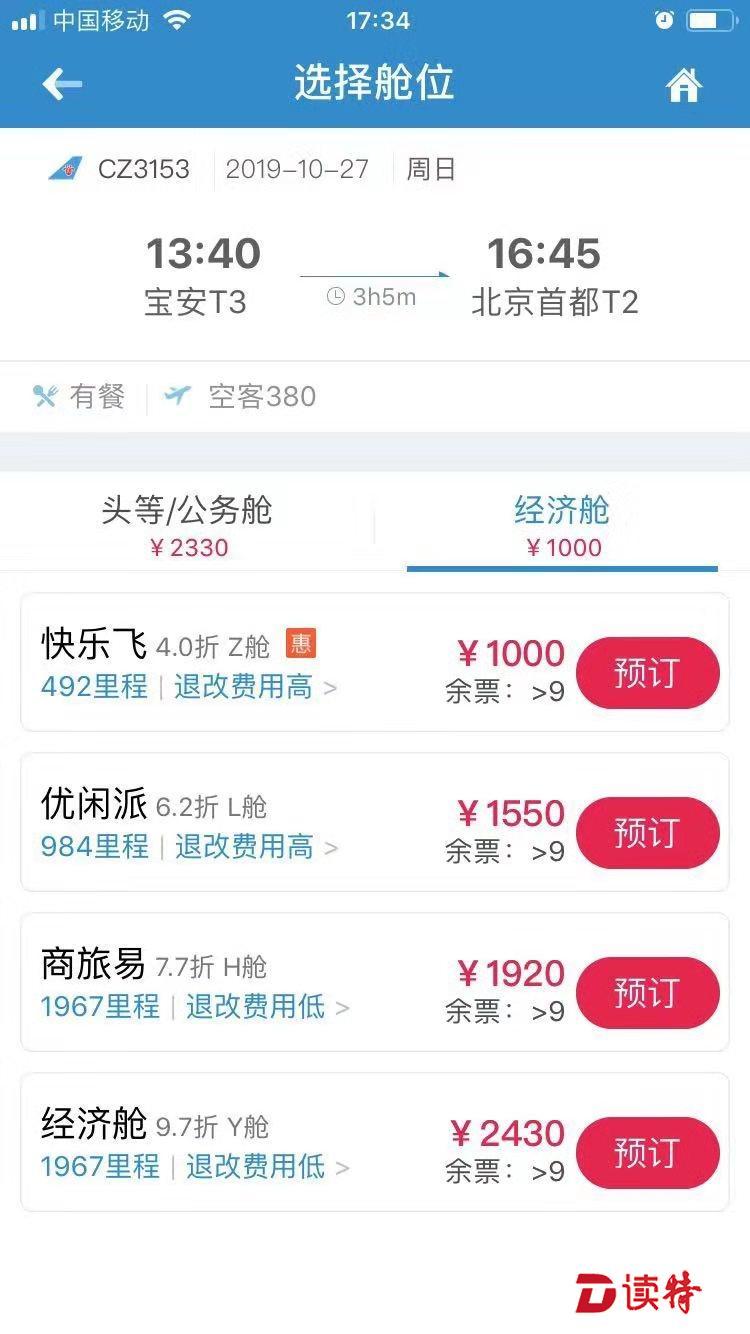The height and width of the screenshot is (1334, 750).
Task: View 退改费用低 rules for 商旅易
Action: [266, 1007]
